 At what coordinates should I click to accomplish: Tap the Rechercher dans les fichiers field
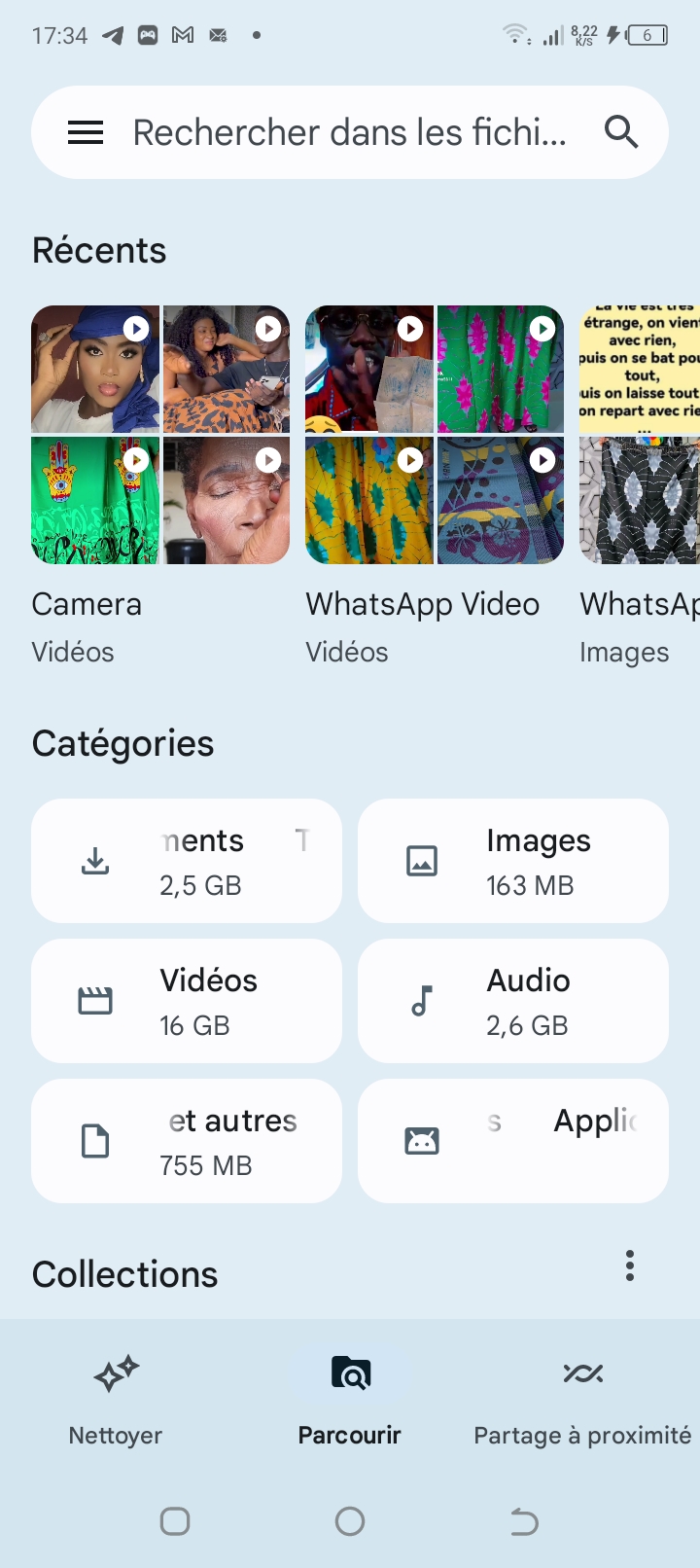(x=350, y=132)
